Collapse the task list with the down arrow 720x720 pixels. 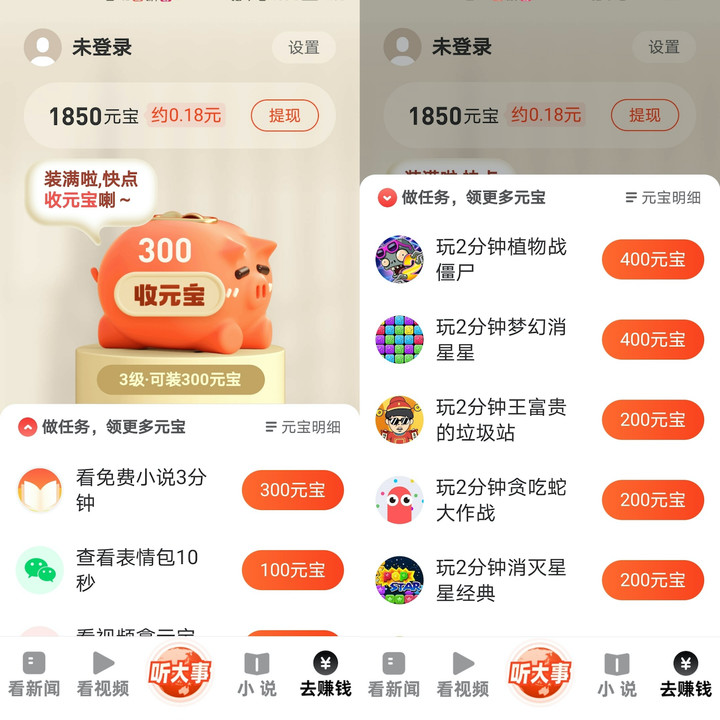pyautogui.click(x=387, y=198)
